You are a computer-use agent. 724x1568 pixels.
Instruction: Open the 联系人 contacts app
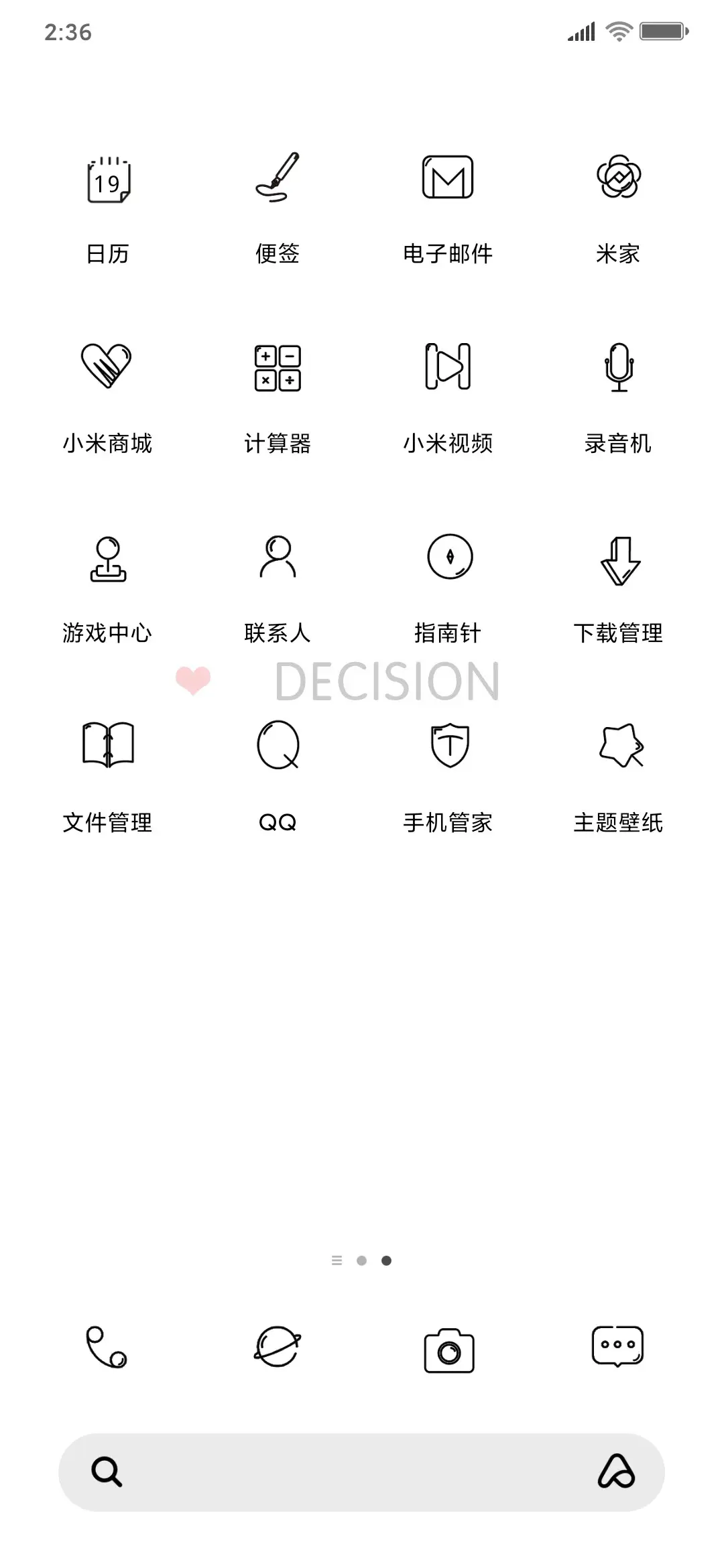pos(278,558)
